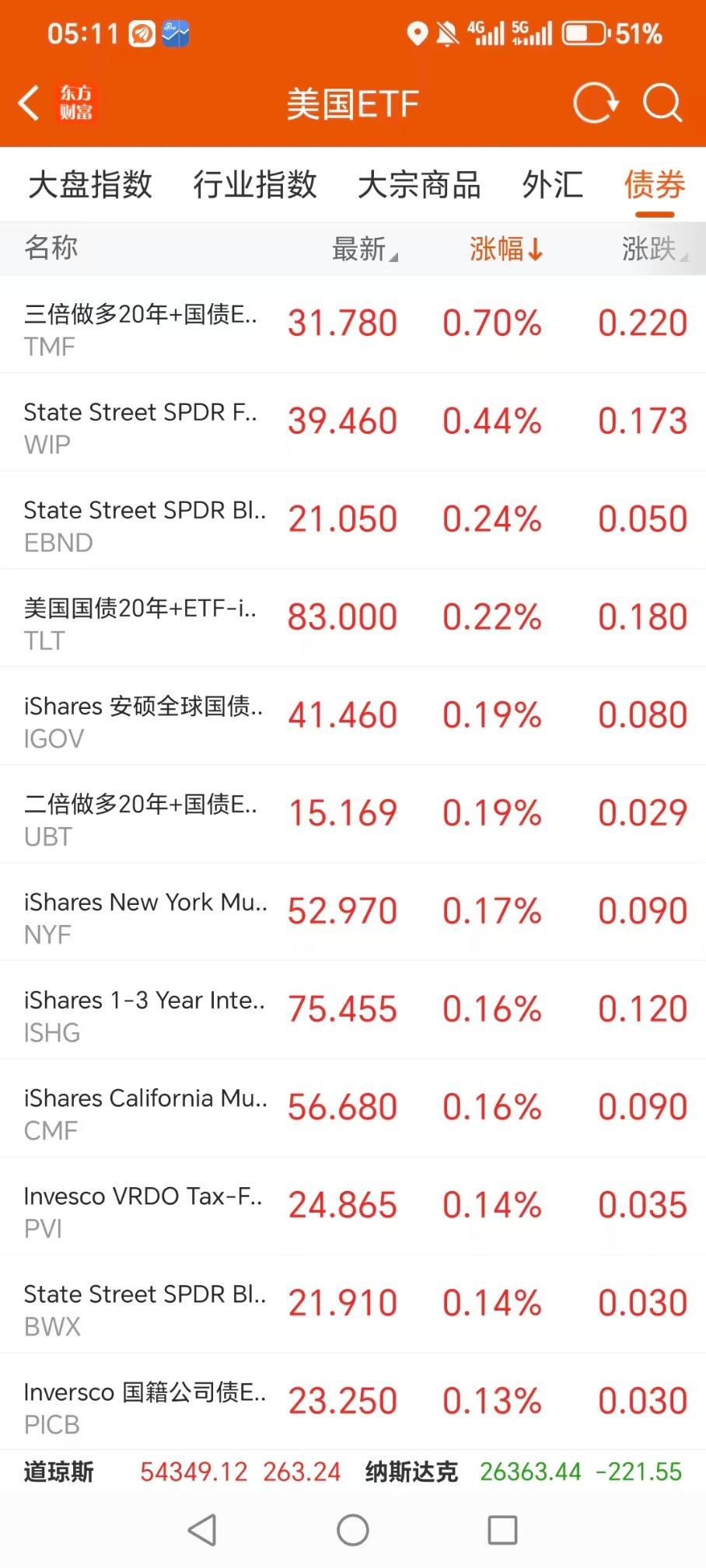The width and height of the screenshot is (706, 1568).
Task: Open the search magnifier icon
Action: pos(662,103)
